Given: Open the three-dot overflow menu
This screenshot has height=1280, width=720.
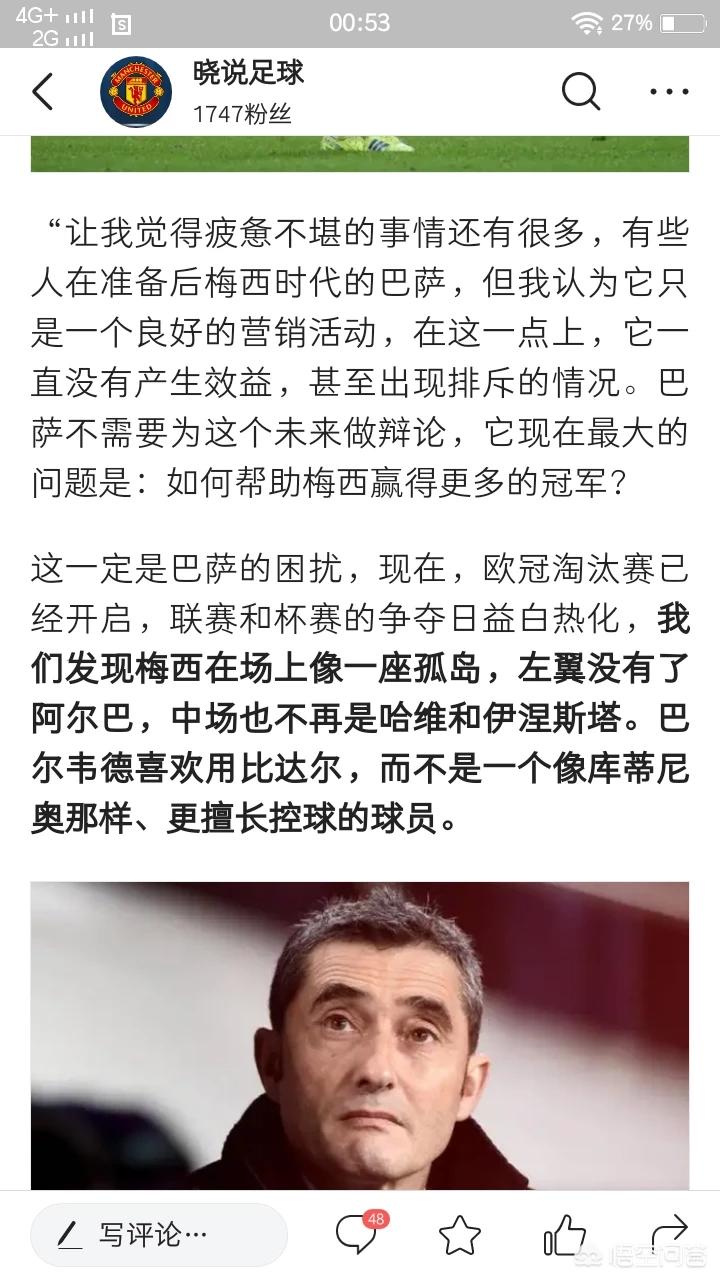Looking at the screenshot, I should pos(669,92).
